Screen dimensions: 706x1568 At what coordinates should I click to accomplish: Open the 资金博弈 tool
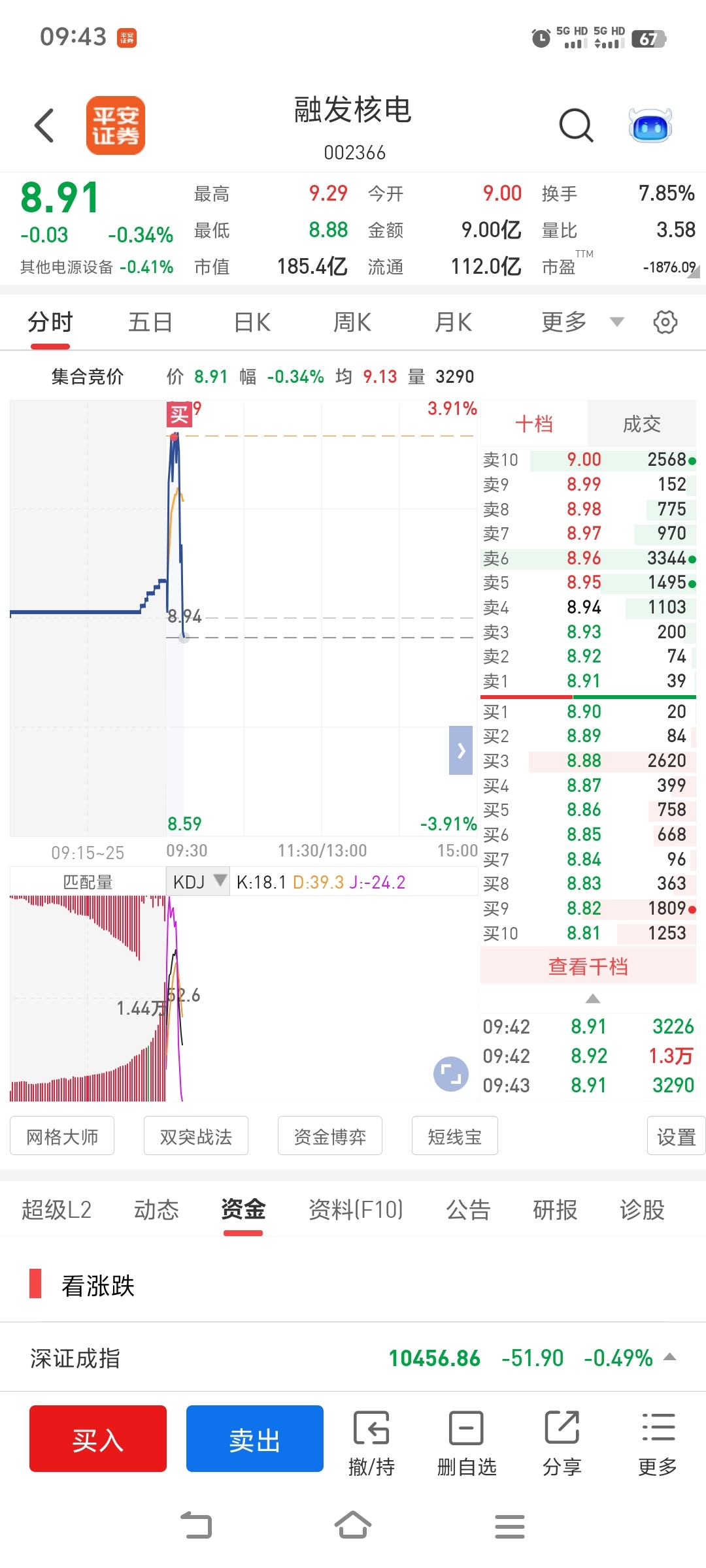click(x=329, y=1137)
